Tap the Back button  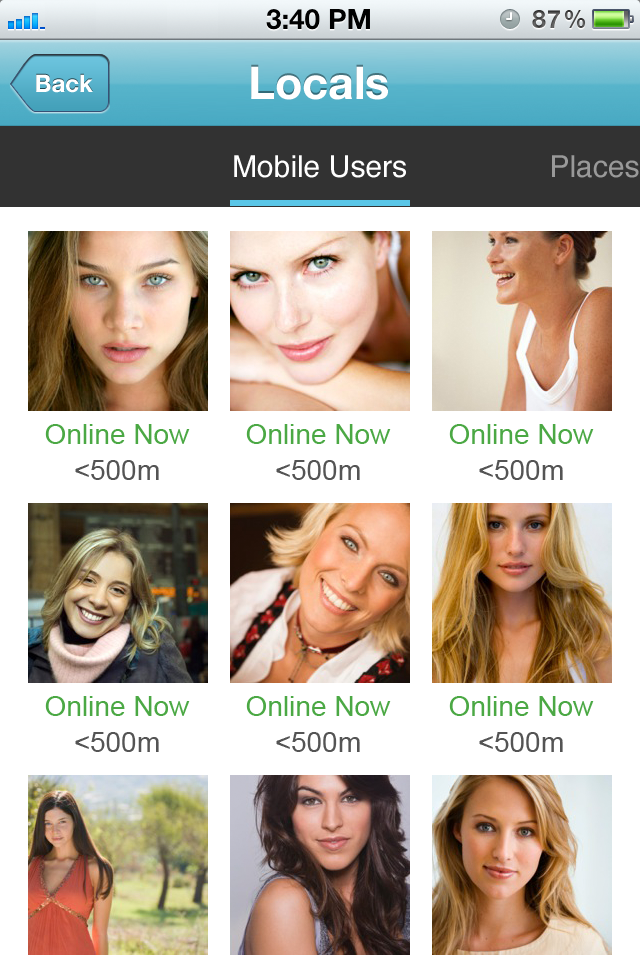click(60, 84)
